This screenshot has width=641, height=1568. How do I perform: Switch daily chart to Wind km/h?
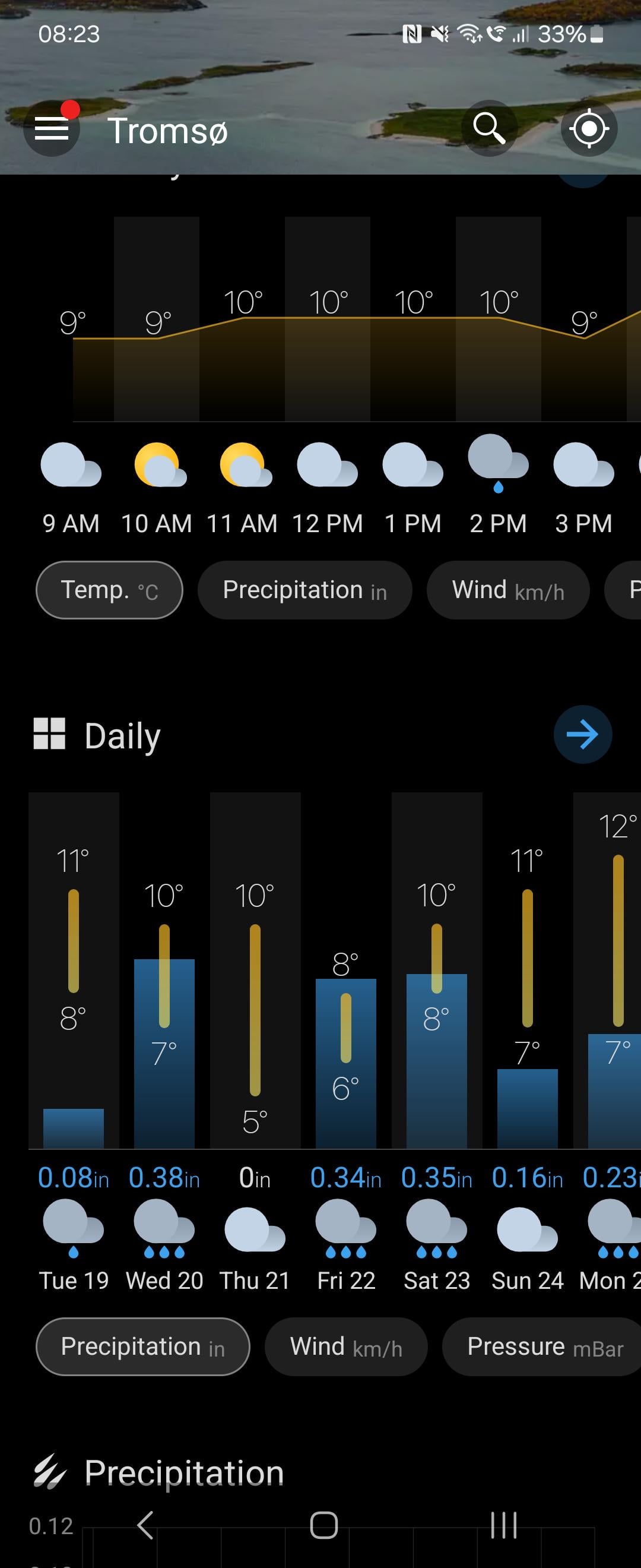pos(346,1346)
